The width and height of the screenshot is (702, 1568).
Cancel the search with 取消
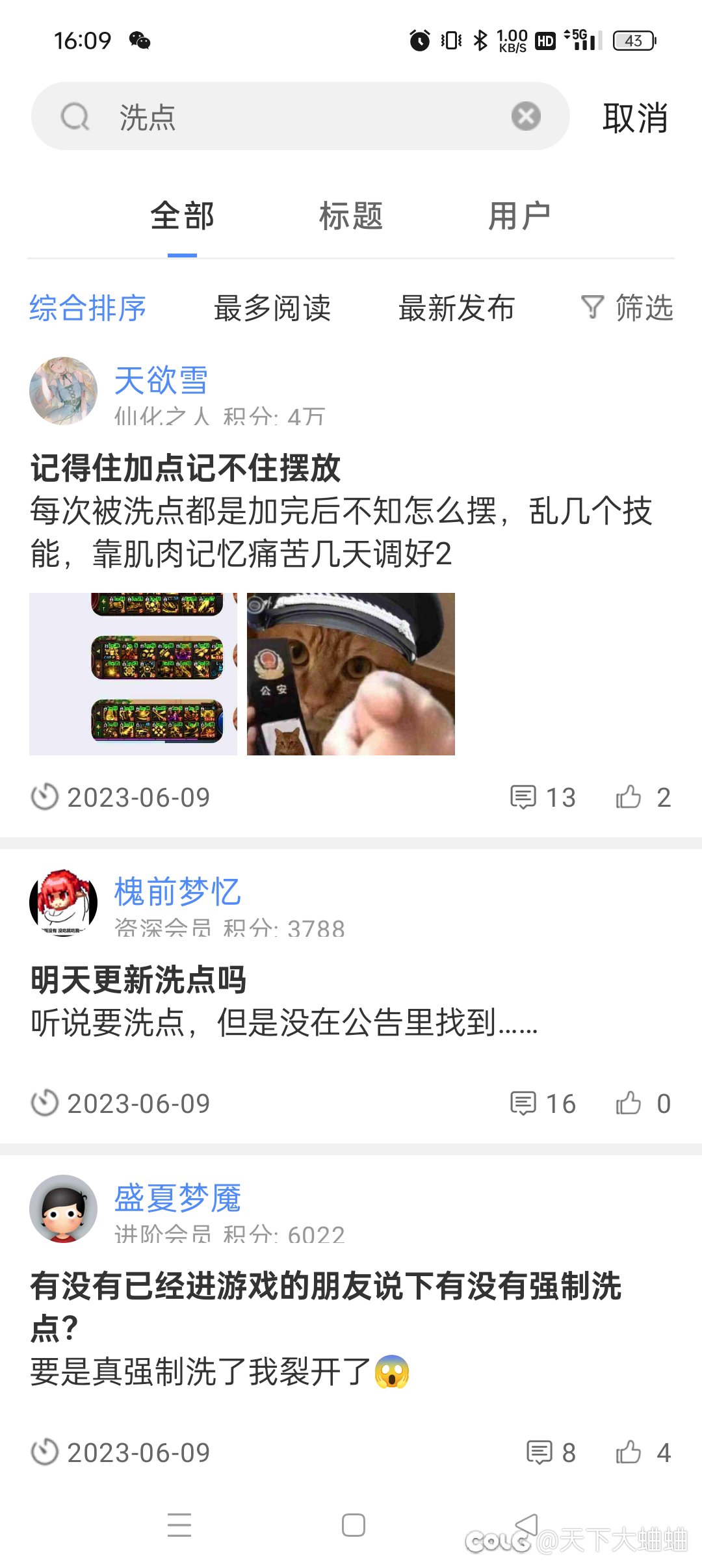point(635,118)
